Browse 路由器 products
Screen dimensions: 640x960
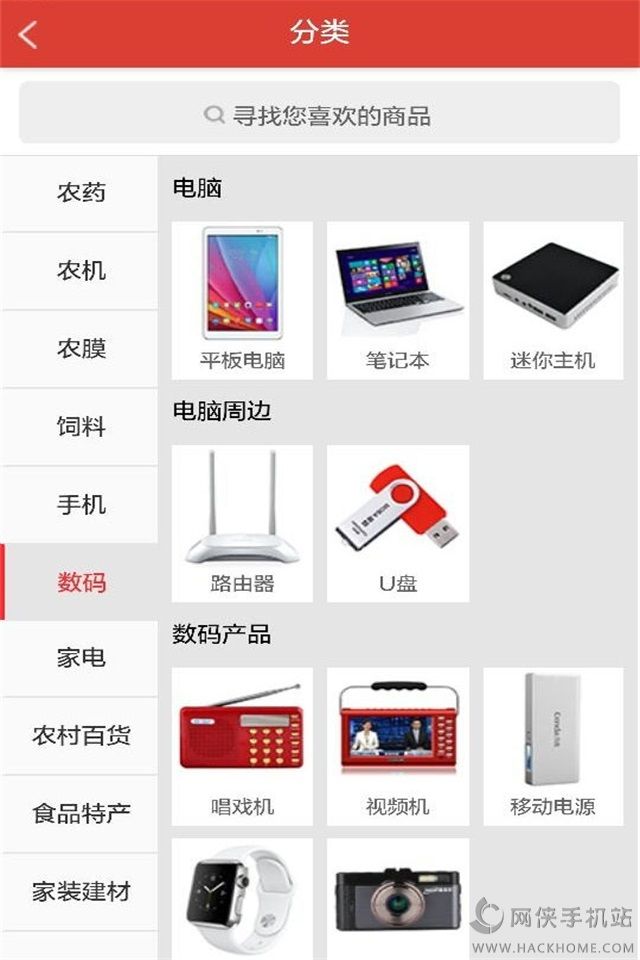(x=242, y=523)
